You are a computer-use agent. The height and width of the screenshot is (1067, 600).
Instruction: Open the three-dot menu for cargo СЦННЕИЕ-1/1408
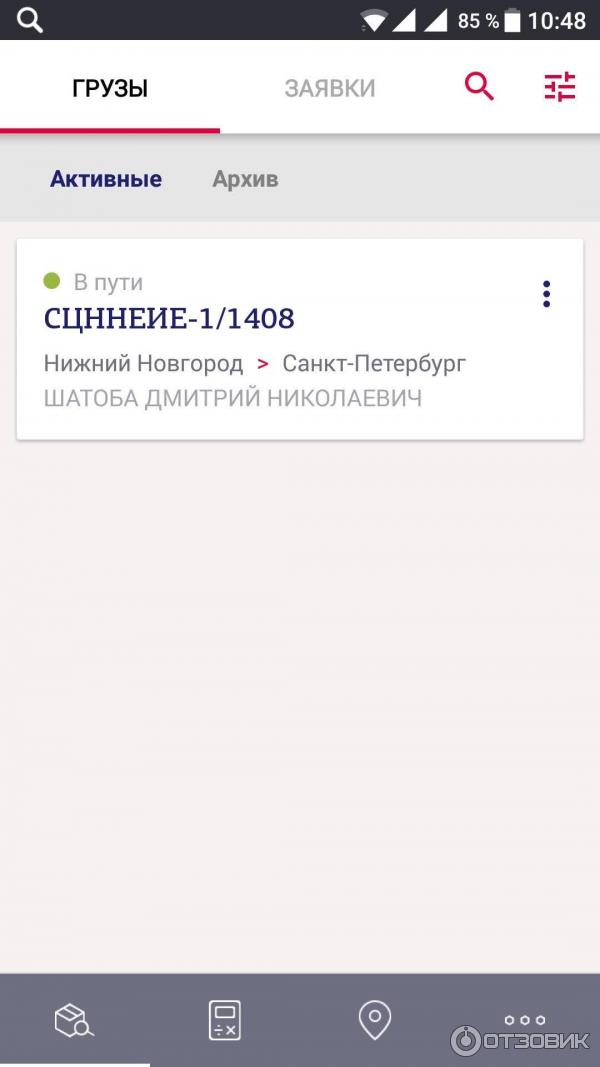pyautogui.click(x=546, y=294)
